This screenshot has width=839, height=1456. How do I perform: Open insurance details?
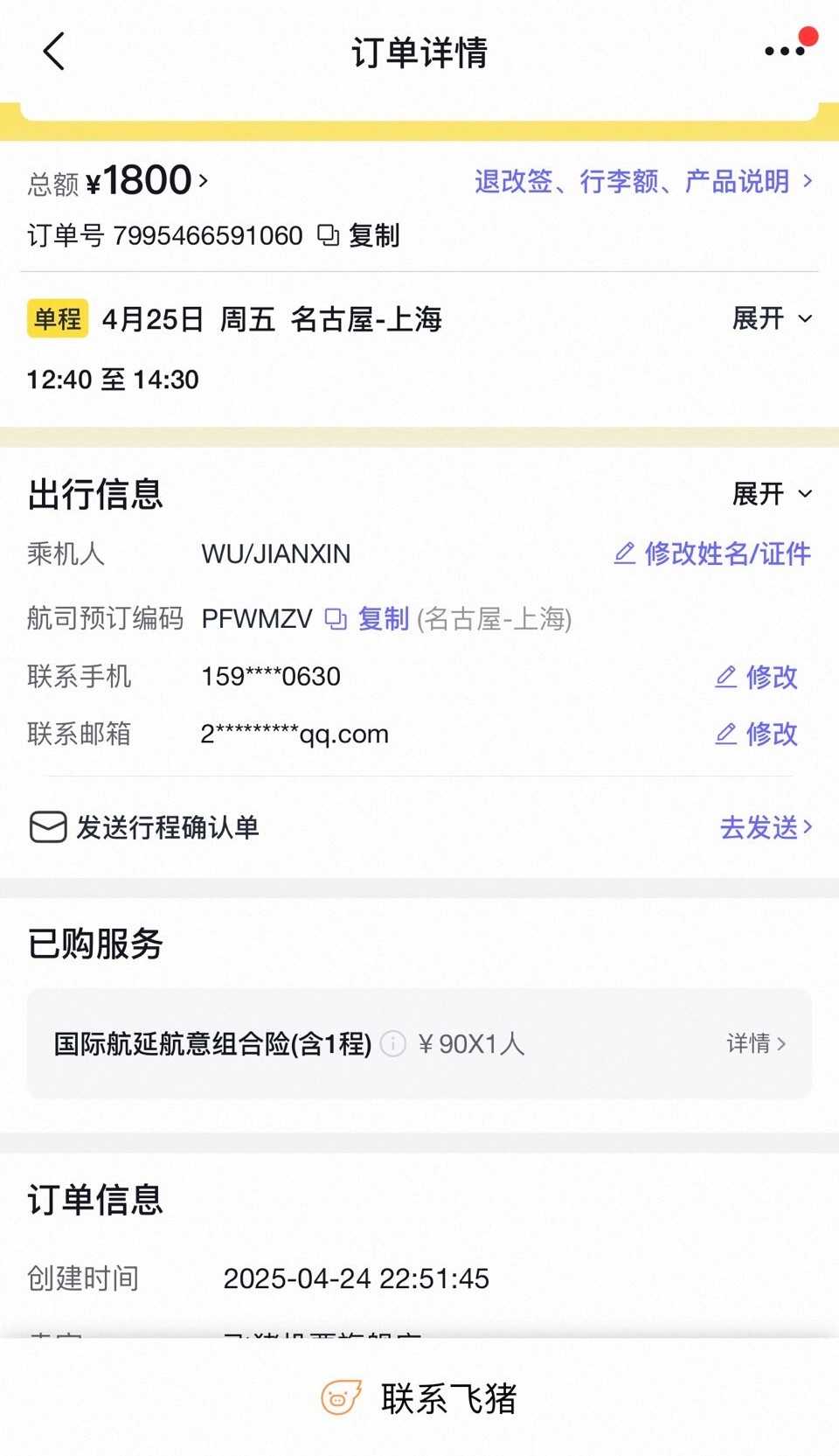coord(756,1043)
